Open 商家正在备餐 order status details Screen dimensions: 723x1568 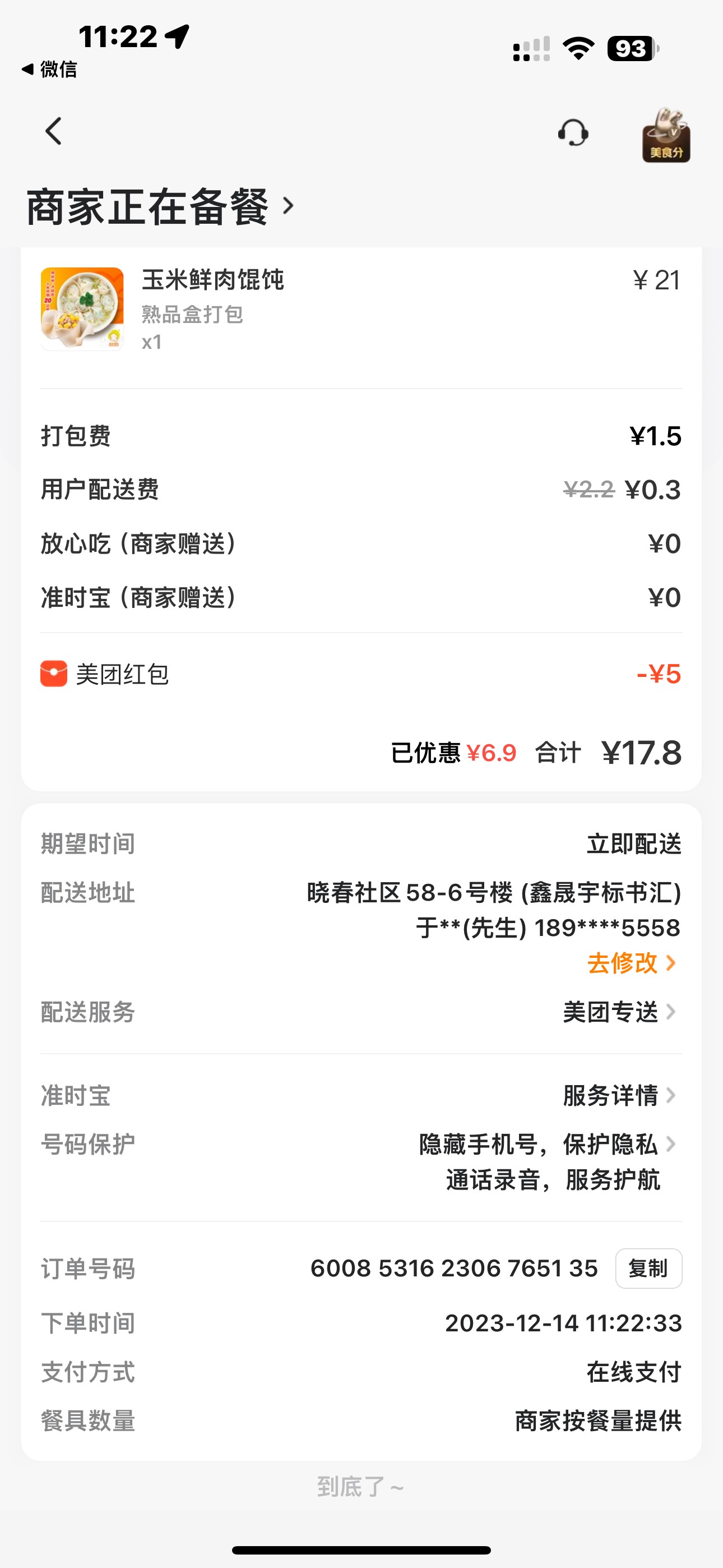[159, 207]
